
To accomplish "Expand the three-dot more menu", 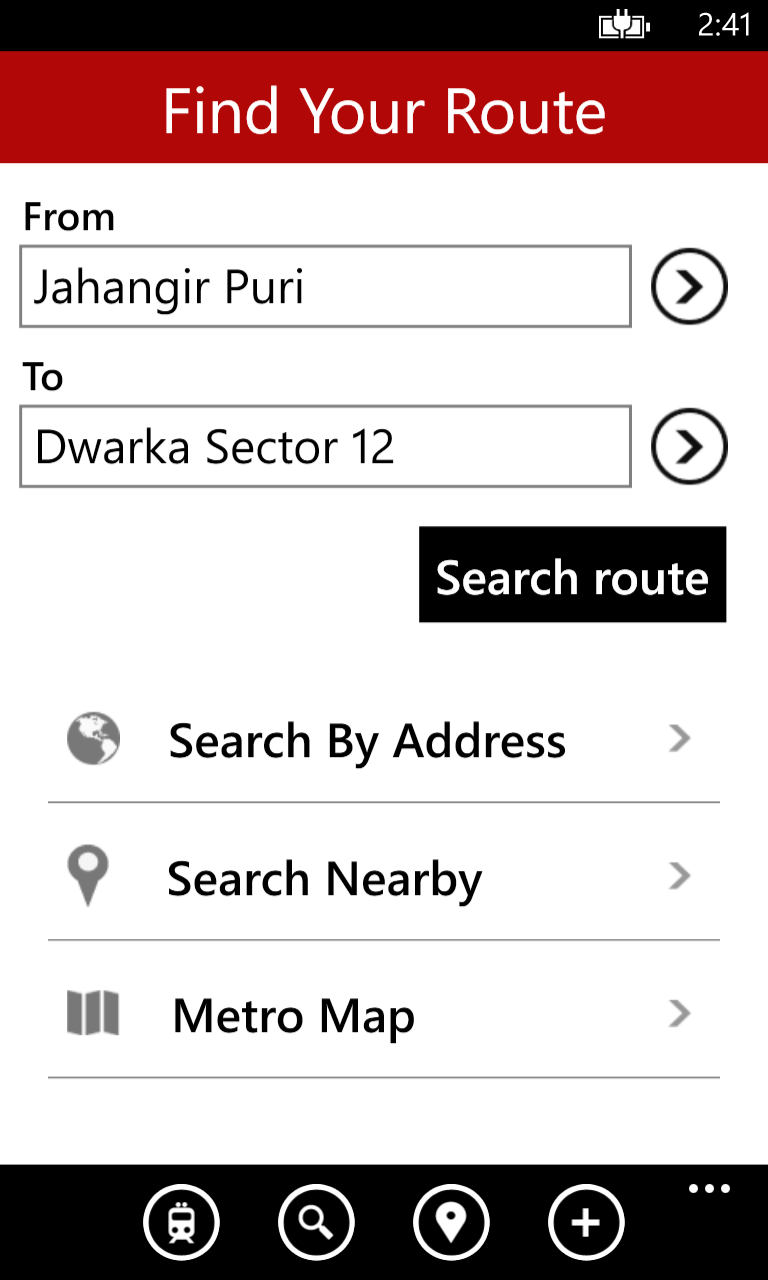I will tap(709, 1189).
